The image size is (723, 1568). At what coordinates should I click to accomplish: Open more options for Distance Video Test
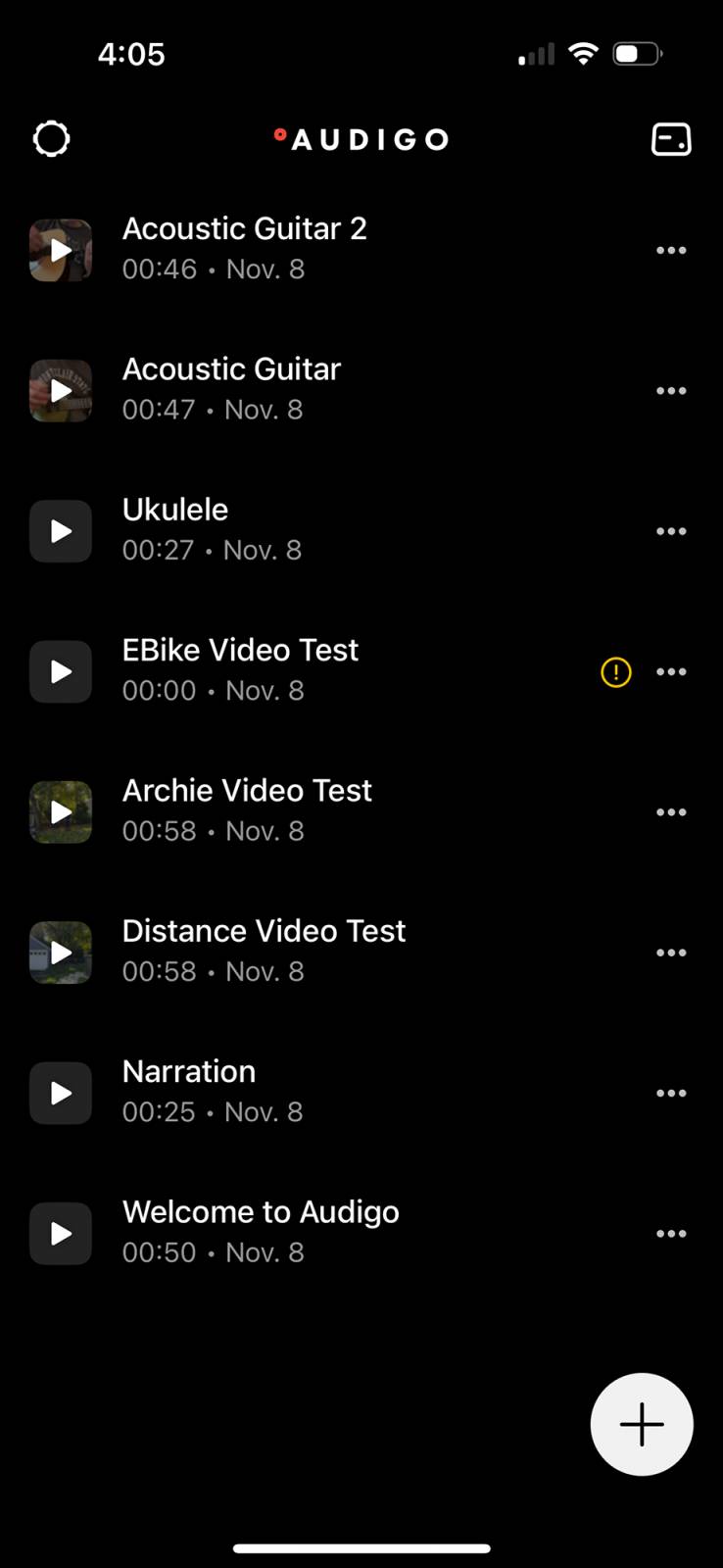[x=671, y=953]
